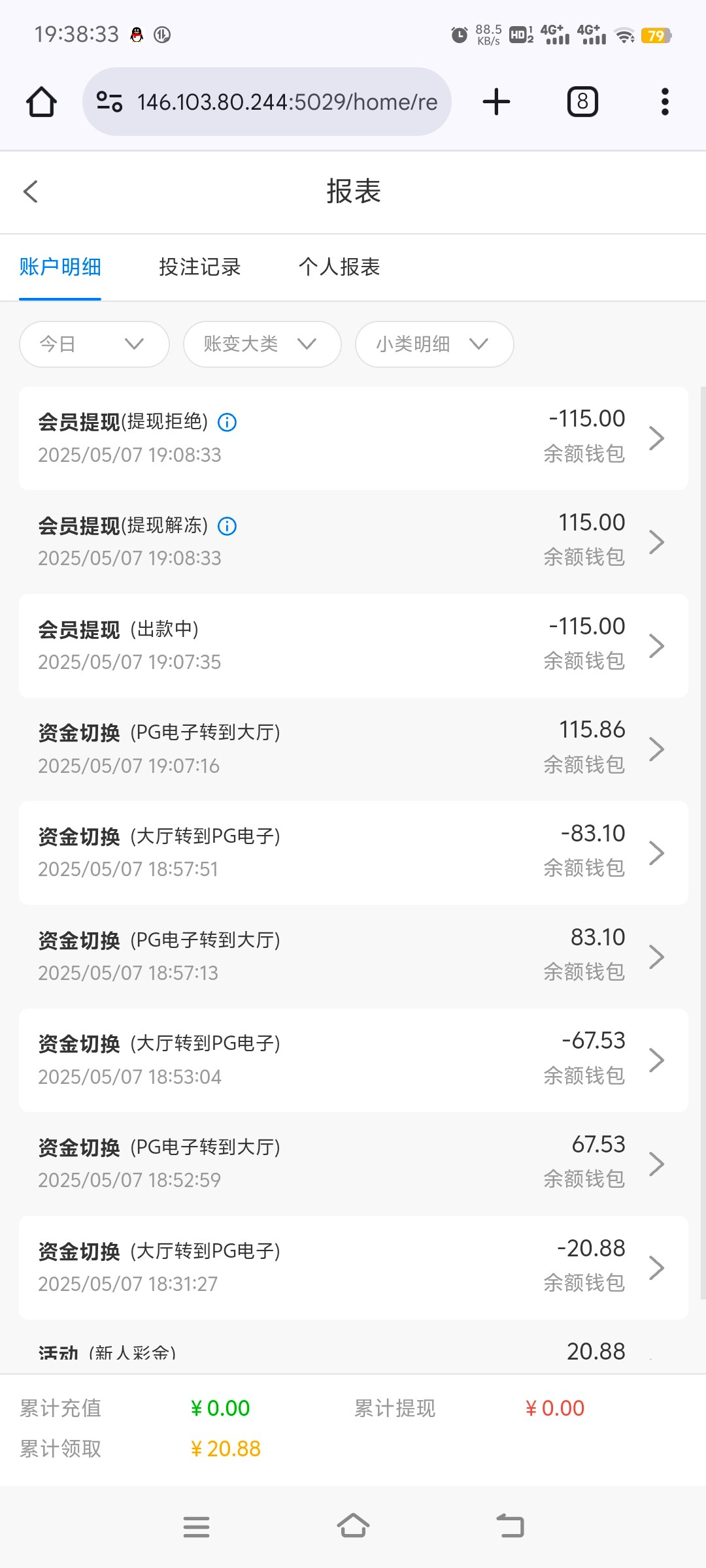Screen dimensions: 706x1568
Task: Expand the 账变大类 dropdown
Action: click(x=262, y=344)
